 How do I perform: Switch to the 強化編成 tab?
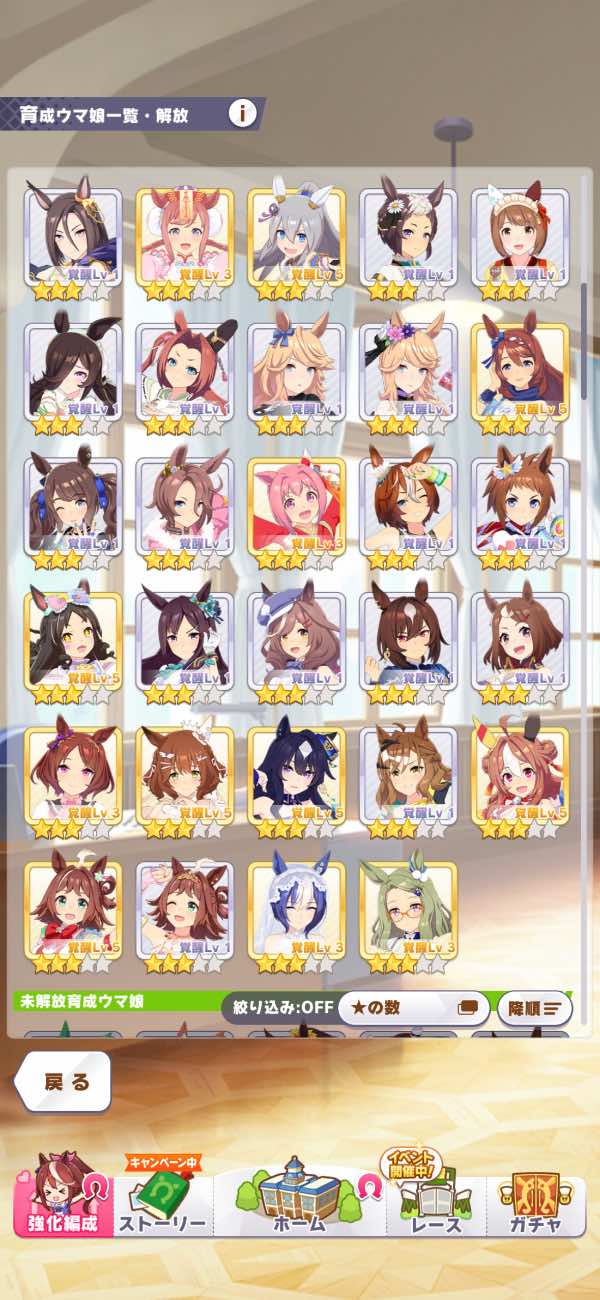[x=63, y=1200]
